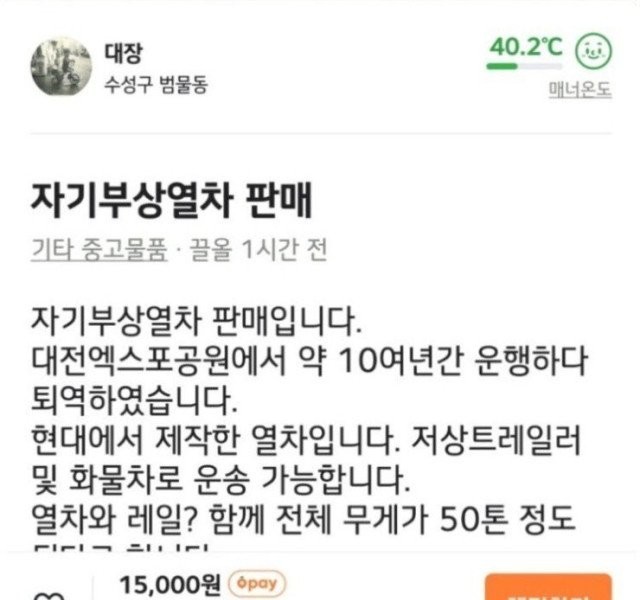Viewport: 640px width, 600px height.
Task: Open the 매너온도 manner temperature info link
Action: 580,88
